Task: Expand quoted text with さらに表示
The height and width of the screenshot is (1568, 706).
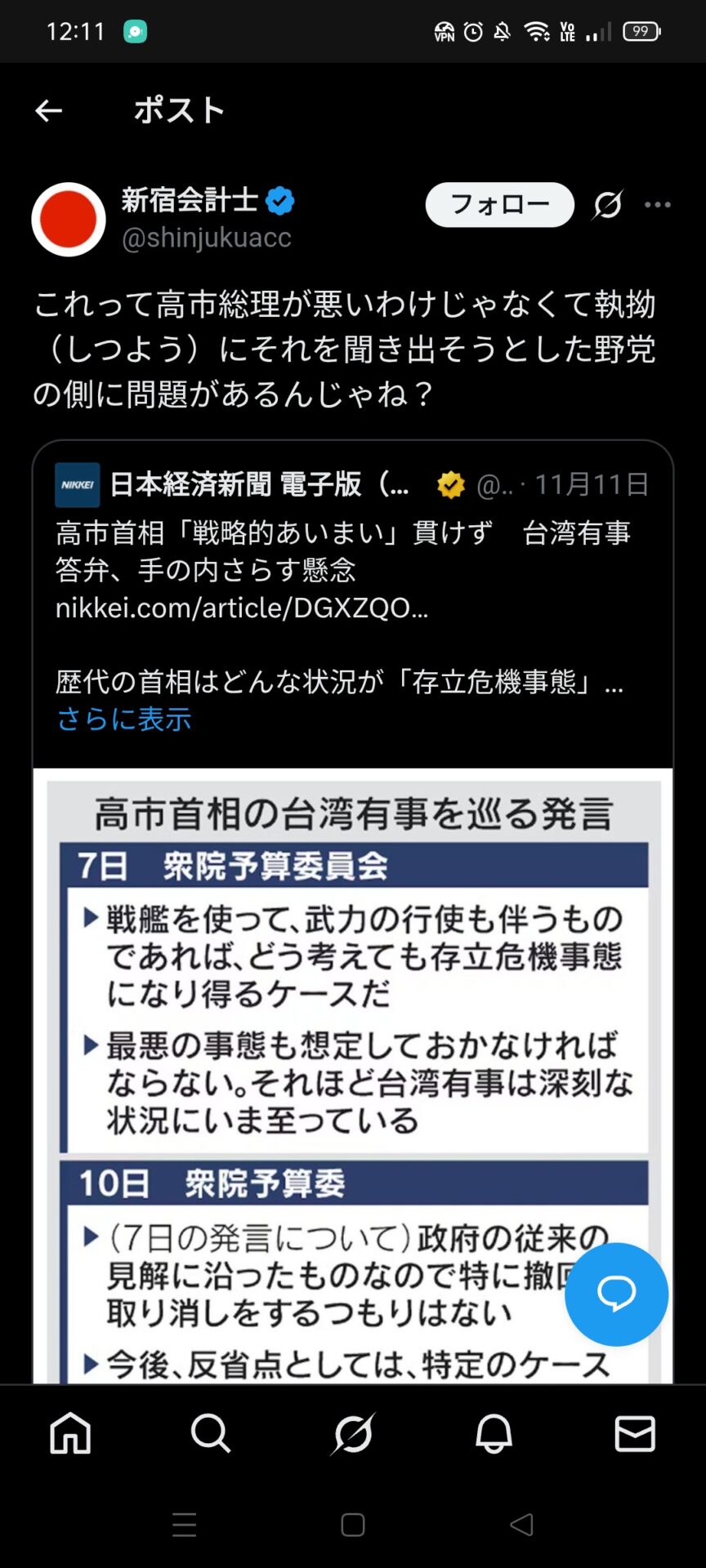Action: (123, 719)
